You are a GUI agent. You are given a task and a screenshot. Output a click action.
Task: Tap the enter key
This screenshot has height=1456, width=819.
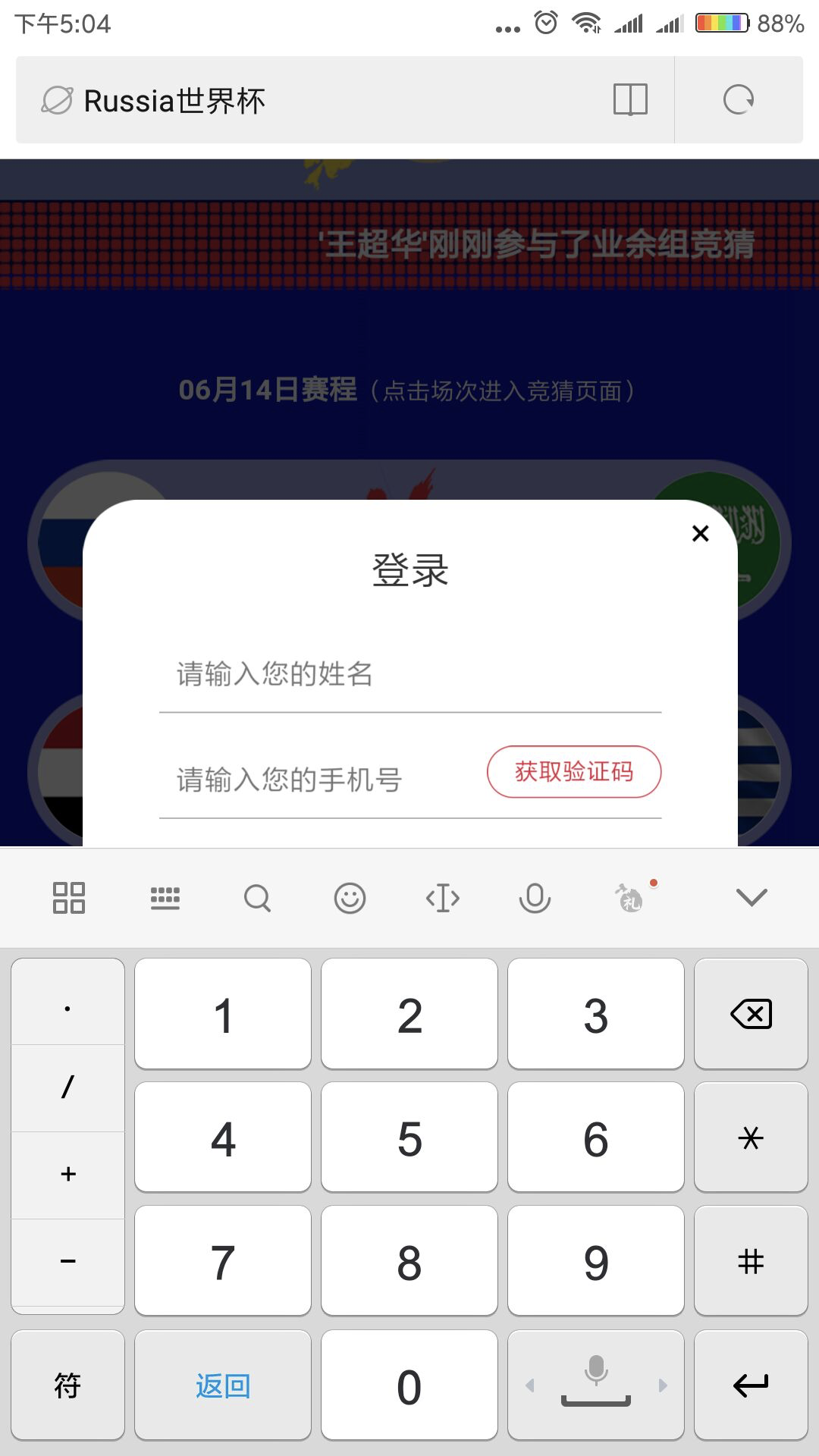(751, 1385)
